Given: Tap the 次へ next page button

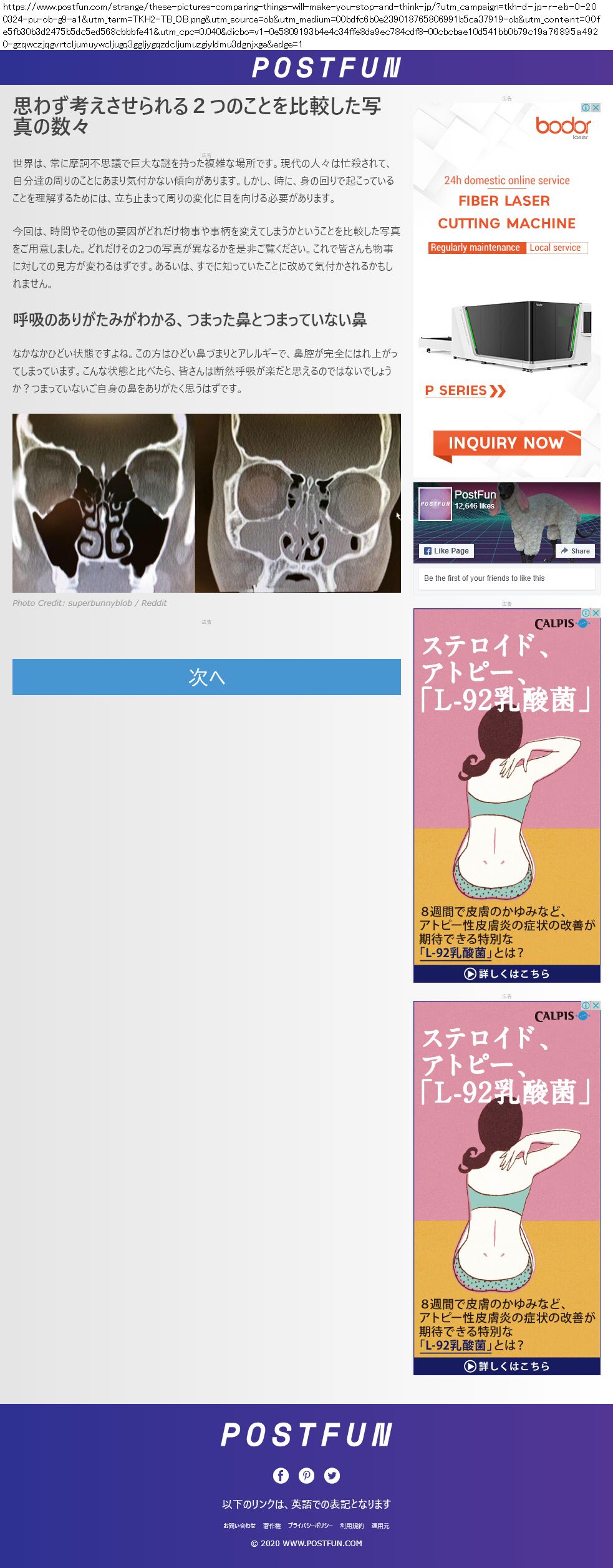Looking at the screenshot, I should click(206, 677).
